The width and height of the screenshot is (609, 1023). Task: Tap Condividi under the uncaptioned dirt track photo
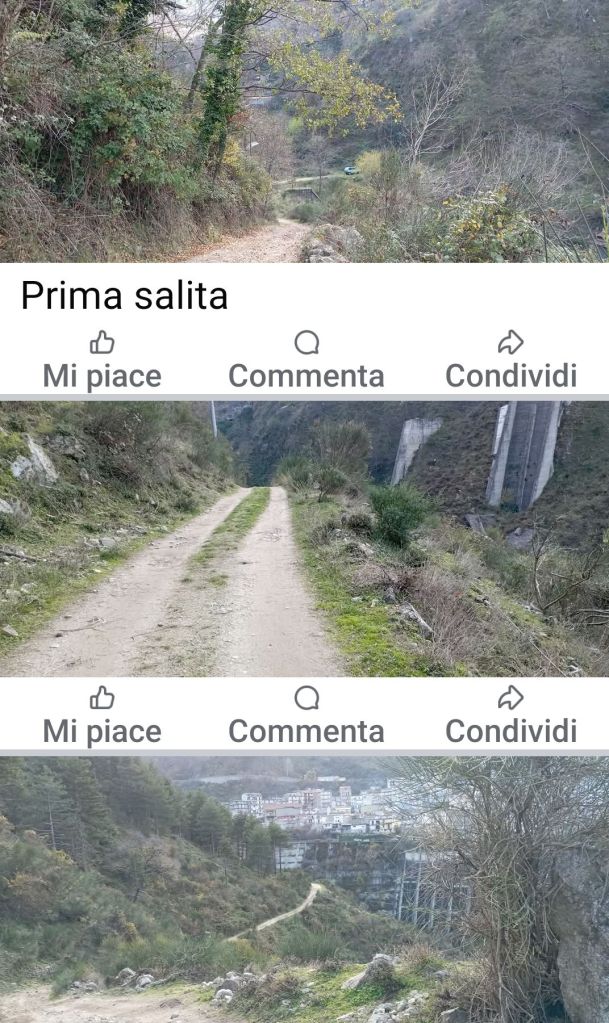510,716
